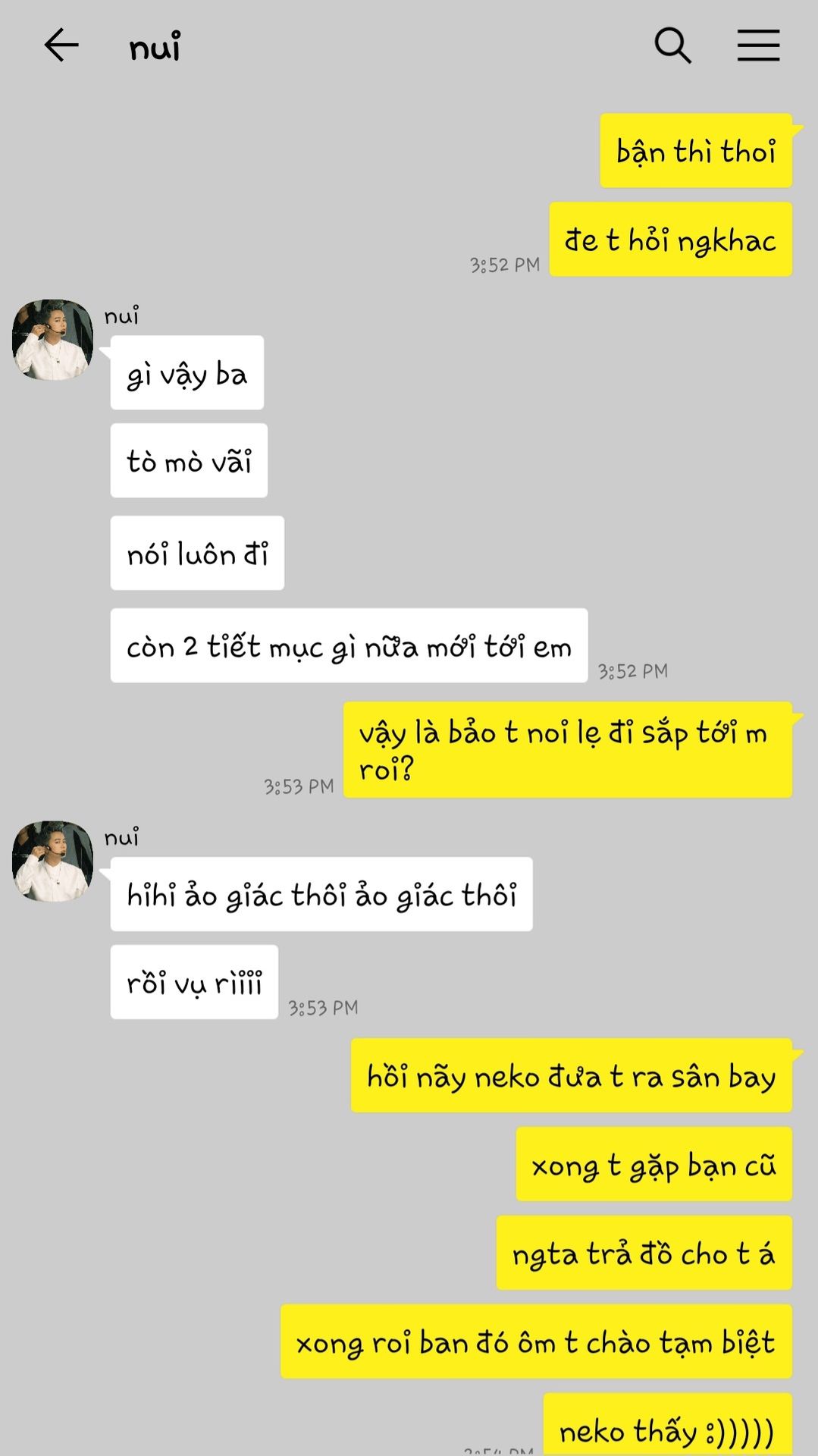This screenshot has width=818, height=1456.
Task: Open nui's profile picture beside "gì vậy ba"
Action: click(52, 339)
